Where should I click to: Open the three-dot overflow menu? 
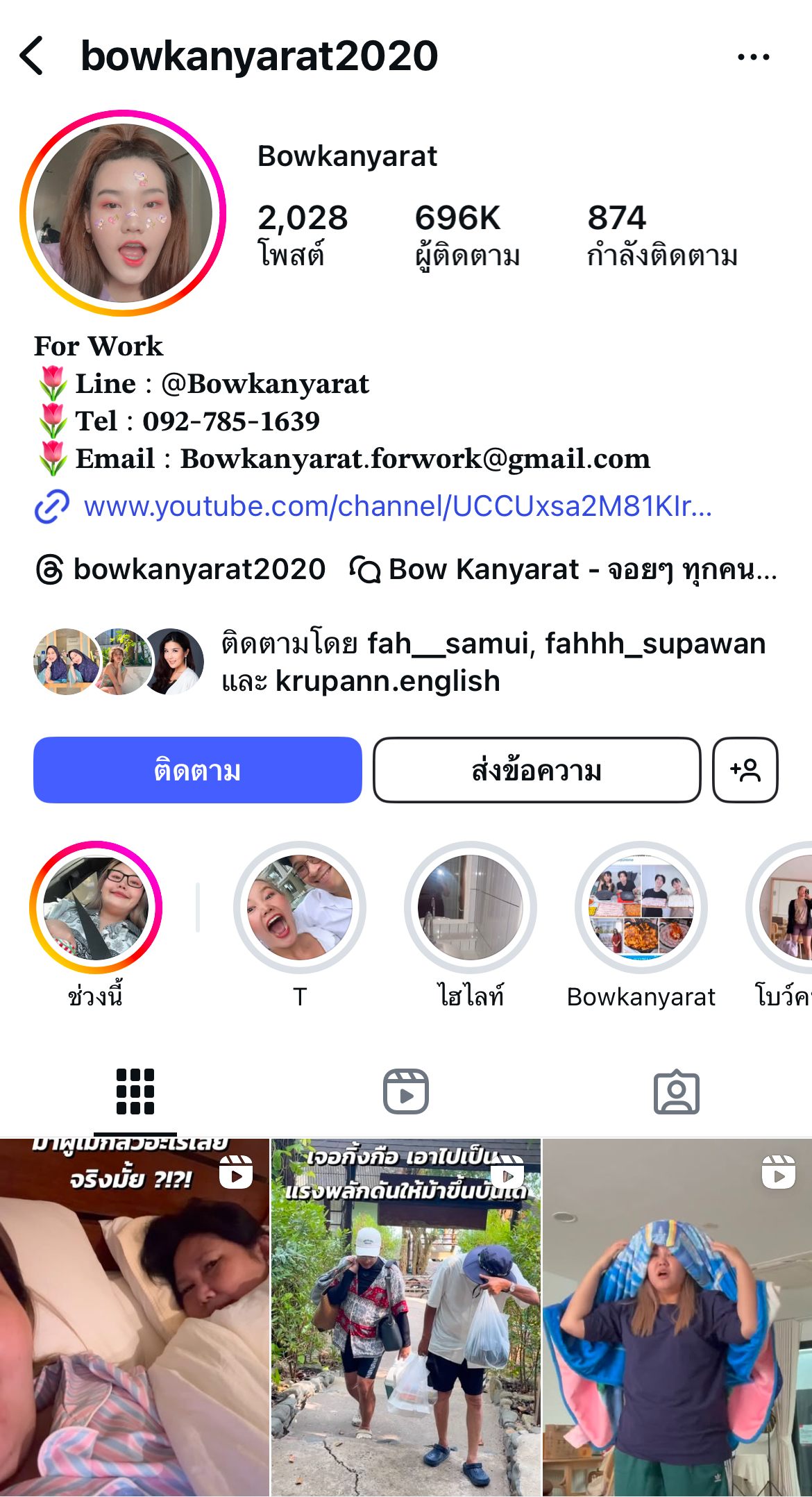753,57
